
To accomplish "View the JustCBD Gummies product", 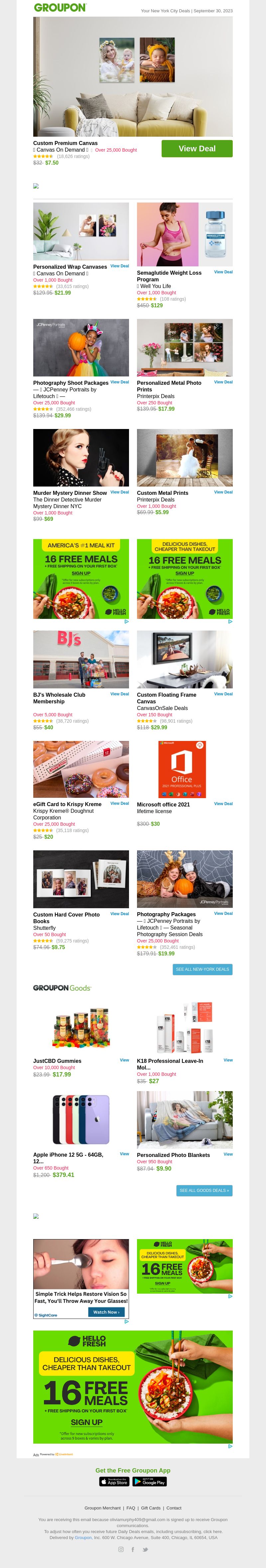I will [x=124, y=1060].
